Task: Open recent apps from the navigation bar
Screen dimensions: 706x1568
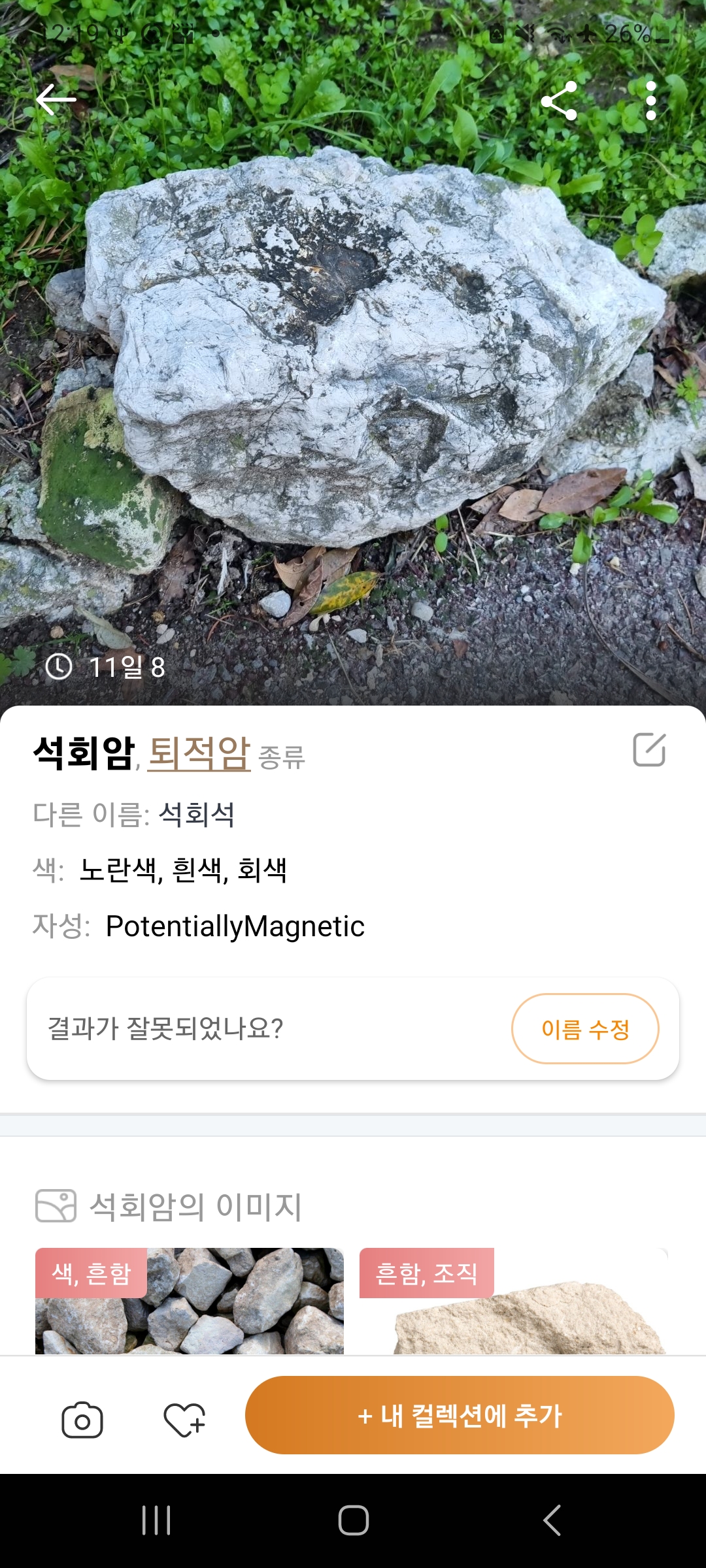Action: coord(156,1520)
